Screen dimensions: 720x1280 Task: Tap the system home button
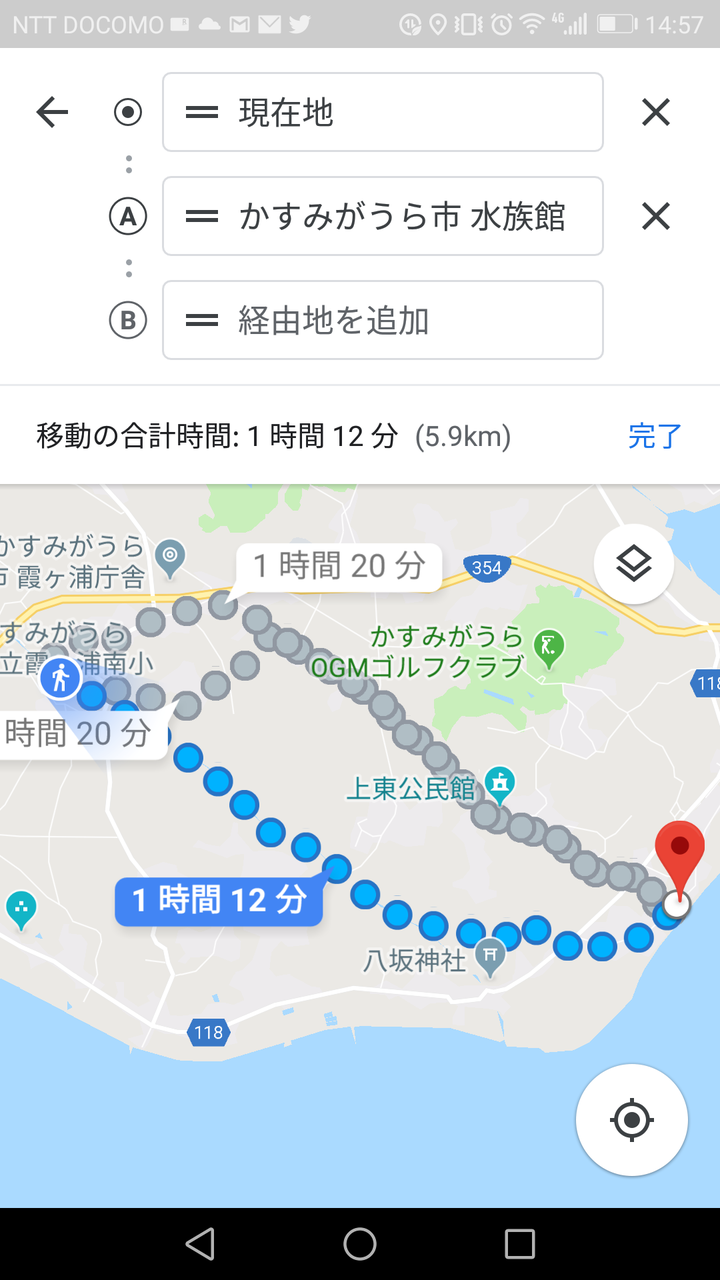360,1244
